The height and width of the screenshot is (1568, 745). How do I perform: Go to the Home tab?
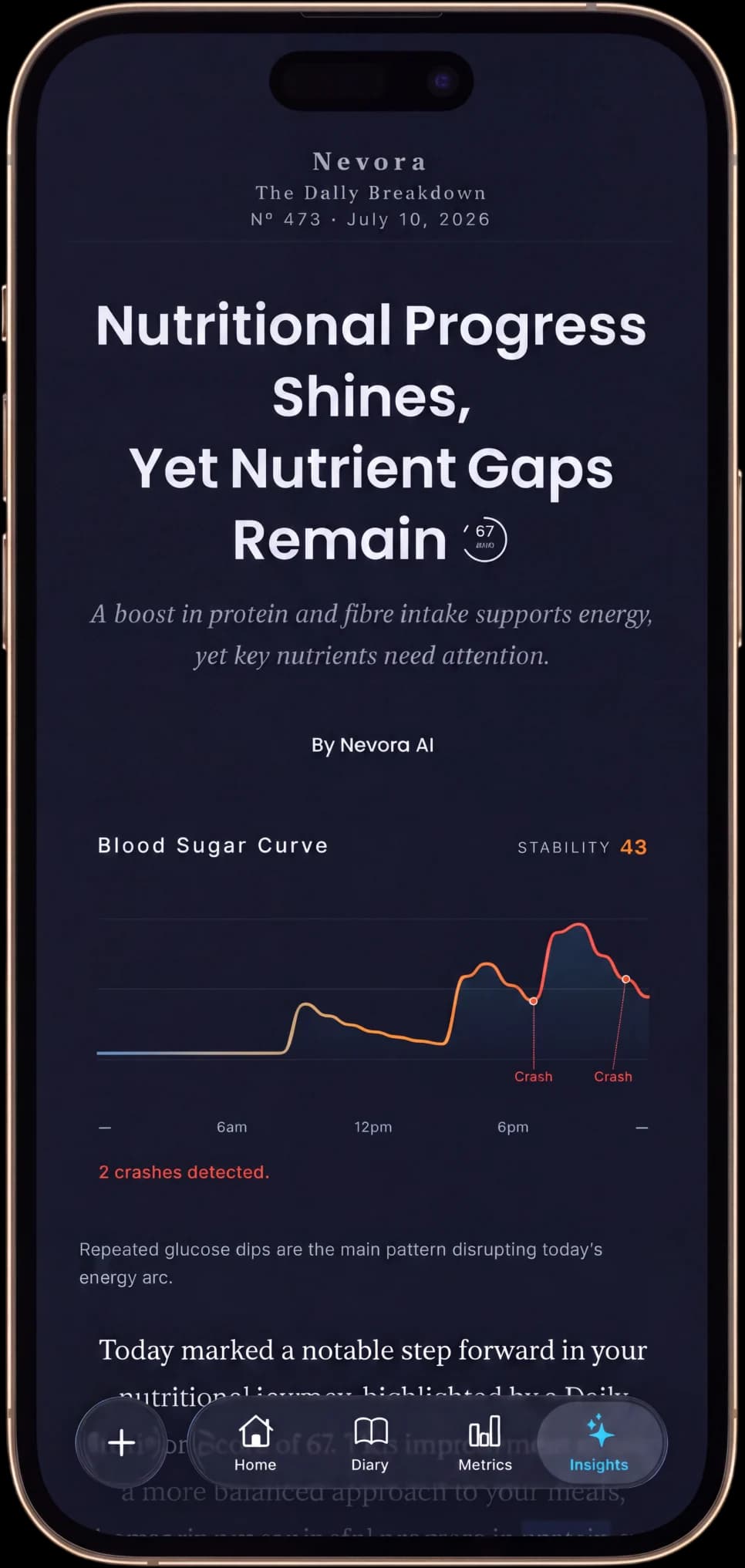click(x=255, y=1444)
